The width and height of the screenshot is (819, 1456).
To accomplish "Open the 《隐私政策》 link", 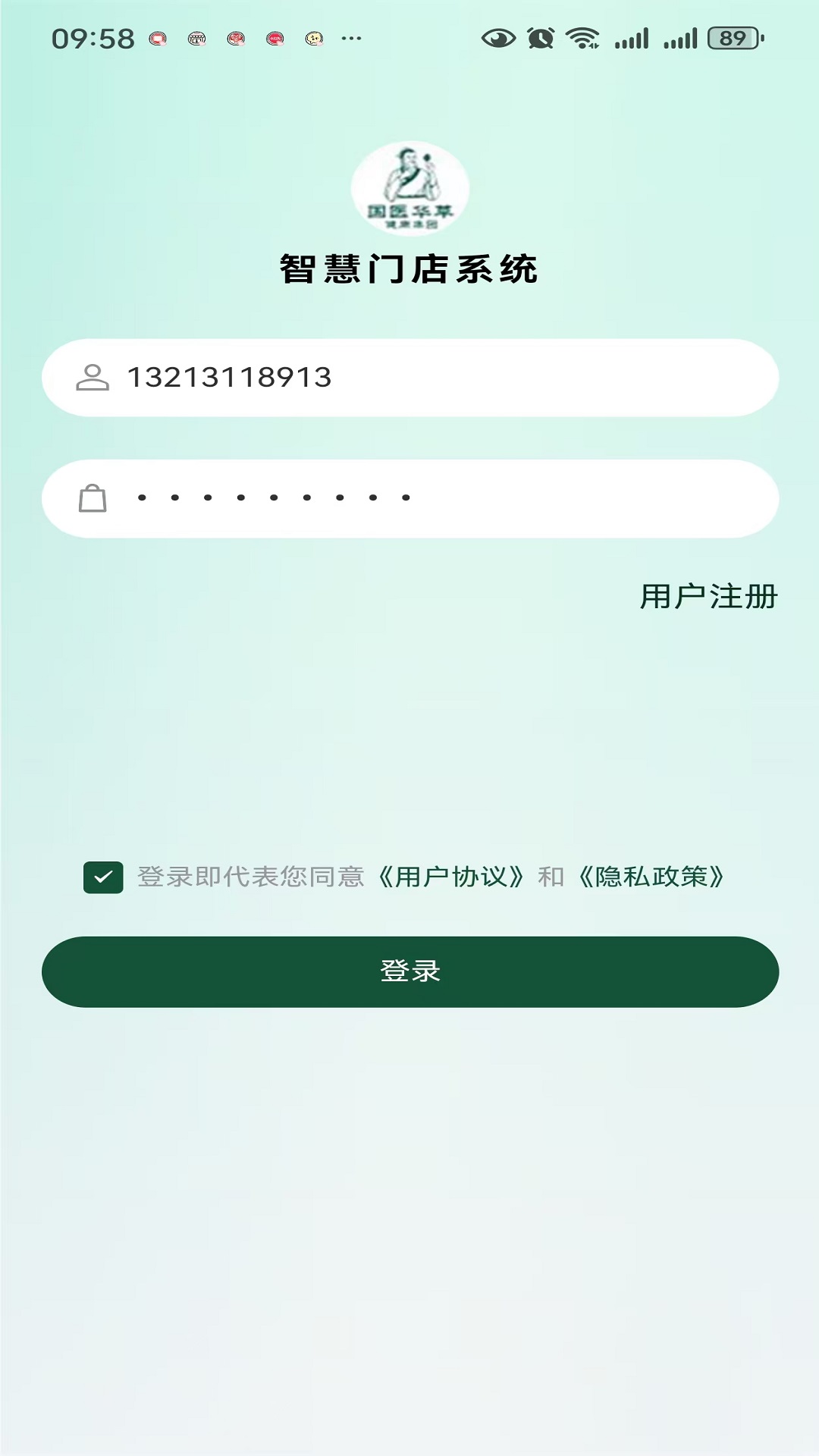I will point(651,877).
